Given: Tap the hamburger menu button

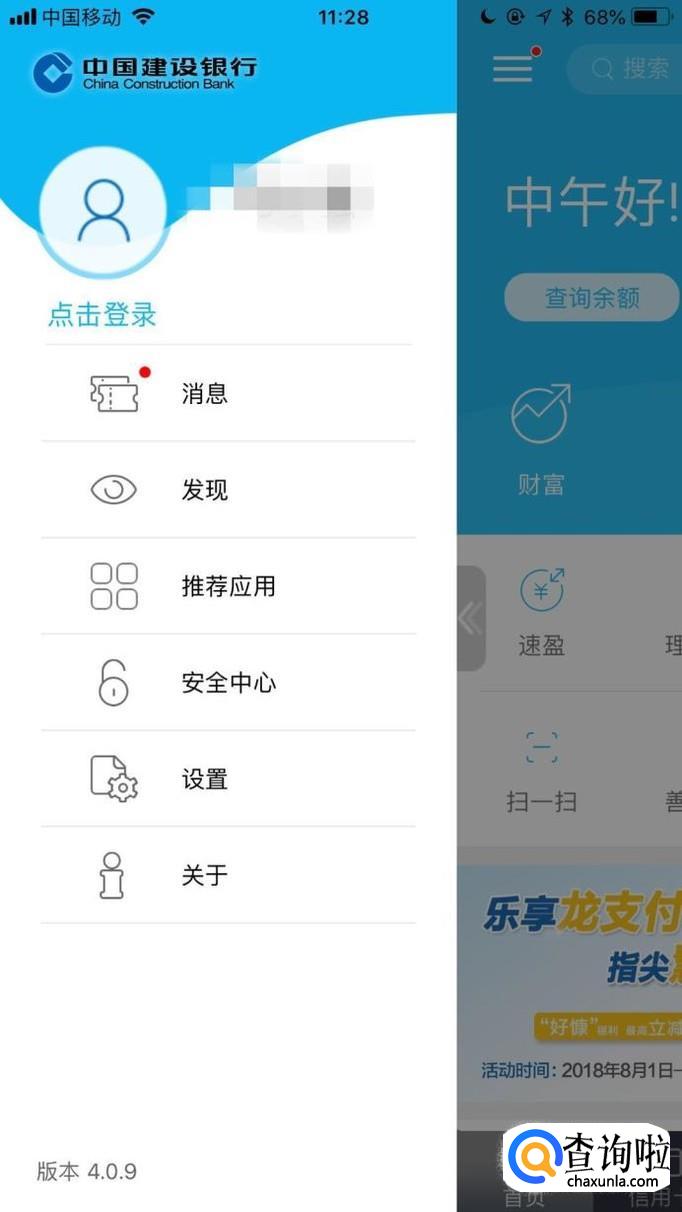Looking at the screenshot, I should (x=513, y=68).
